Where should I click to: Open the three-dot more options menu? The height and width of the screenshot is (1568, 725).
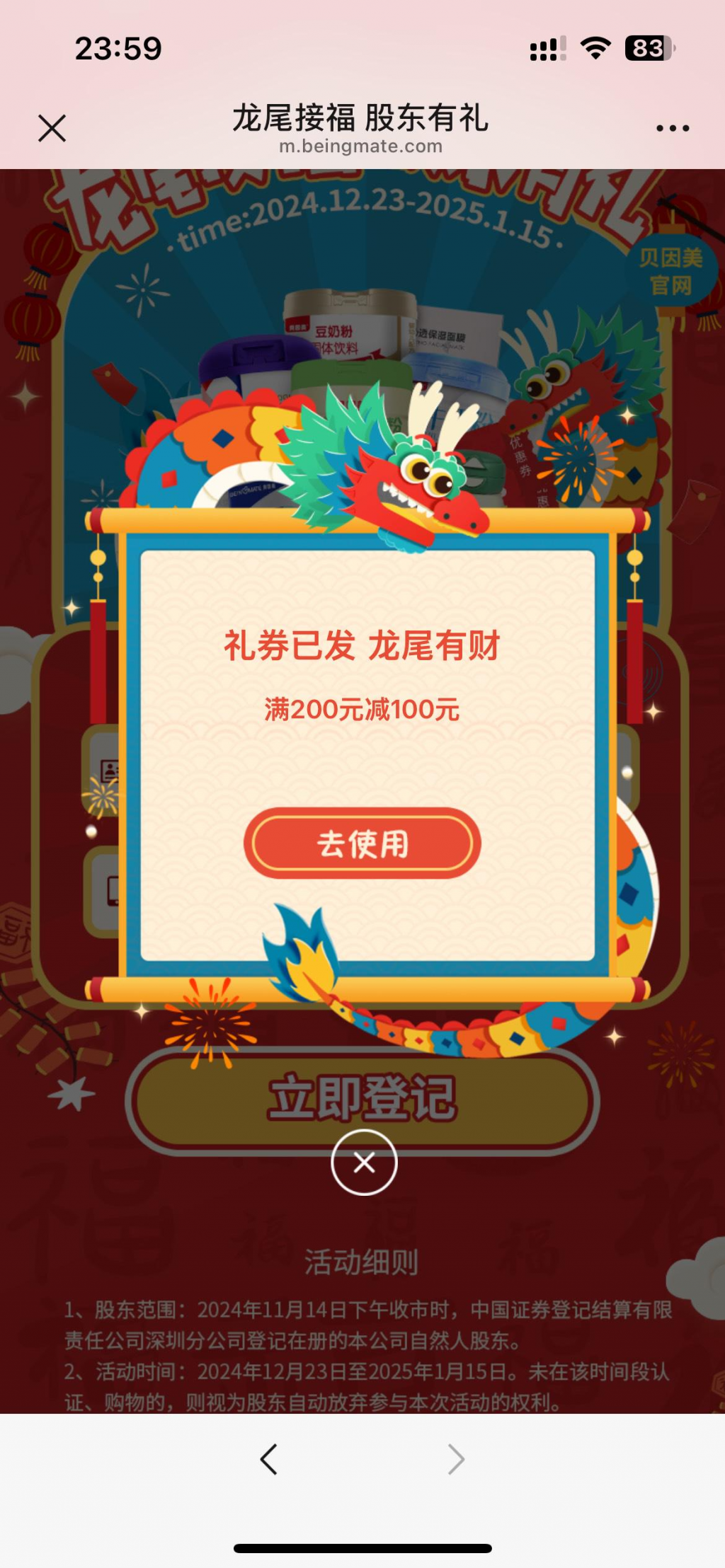tap(672, 129)
